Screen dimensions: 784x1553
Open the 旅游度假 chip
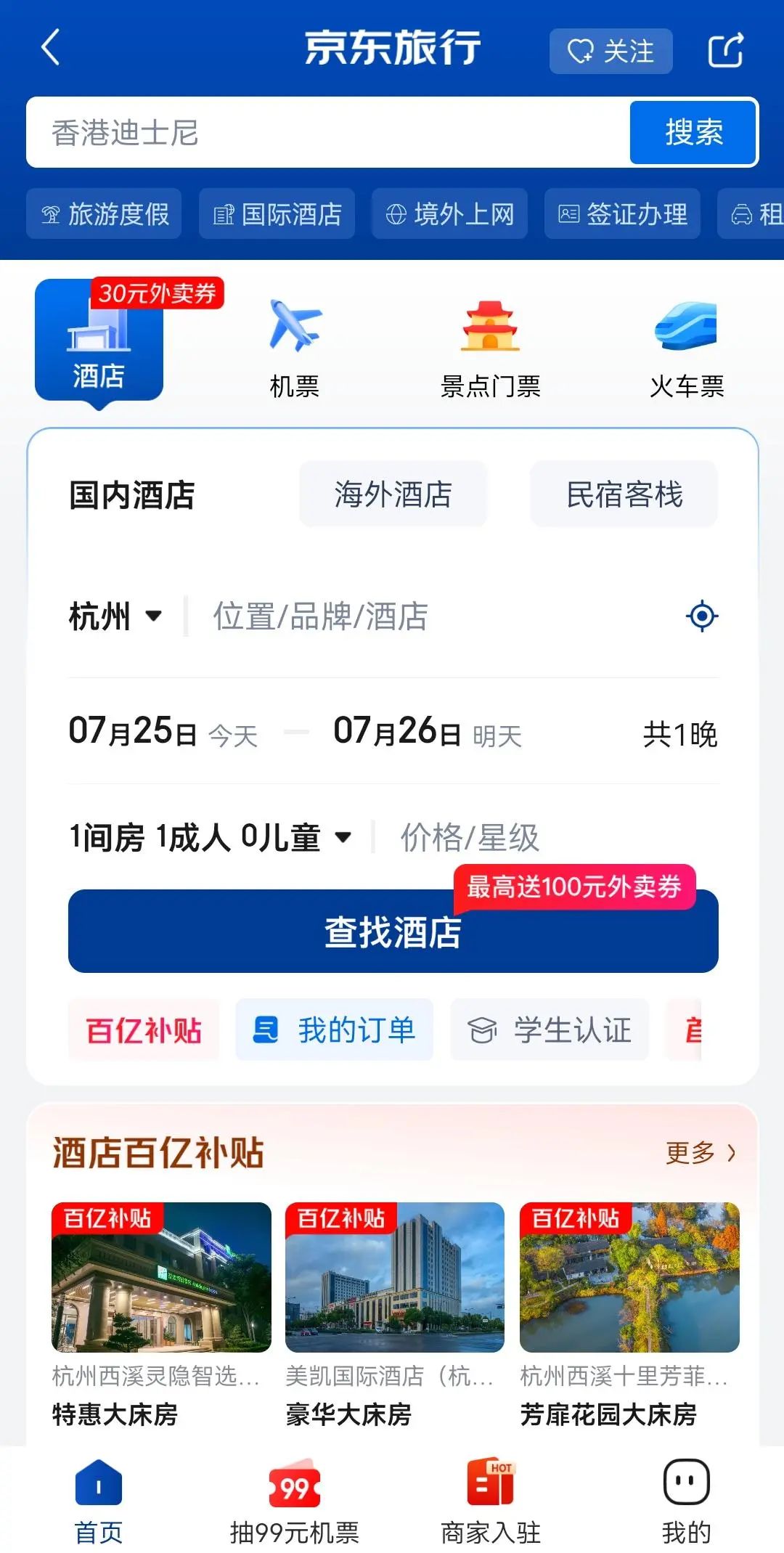tap(104, 214)
